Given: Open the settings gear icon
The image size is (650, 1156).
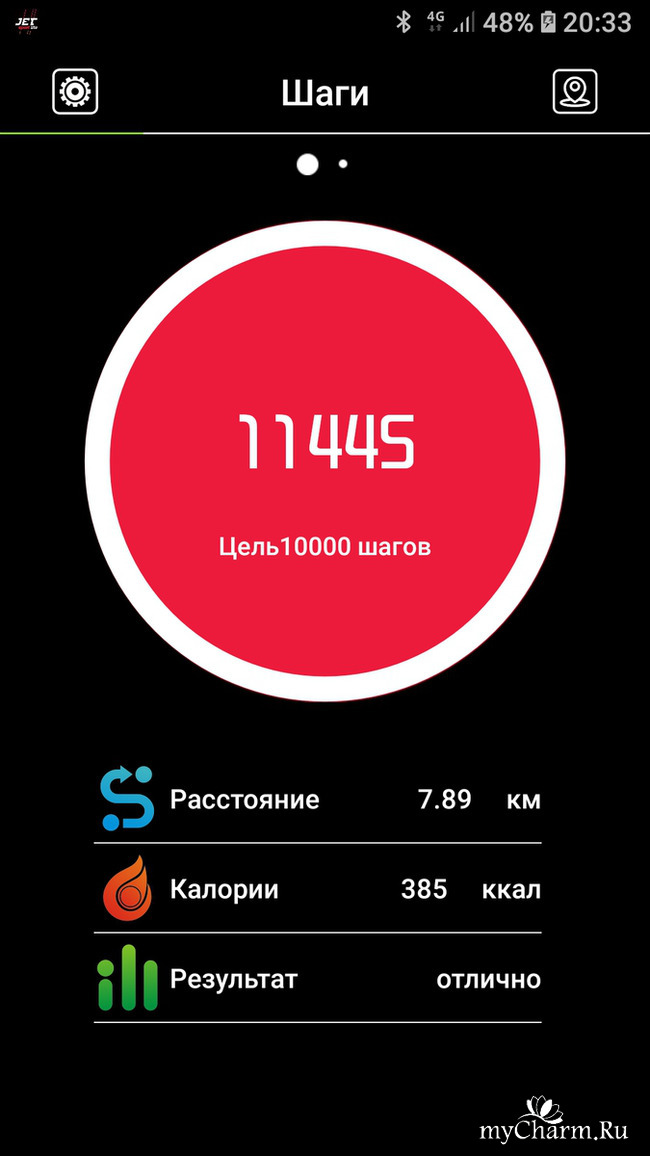Looking at the screenshot, I should click(x=75, y=92).
